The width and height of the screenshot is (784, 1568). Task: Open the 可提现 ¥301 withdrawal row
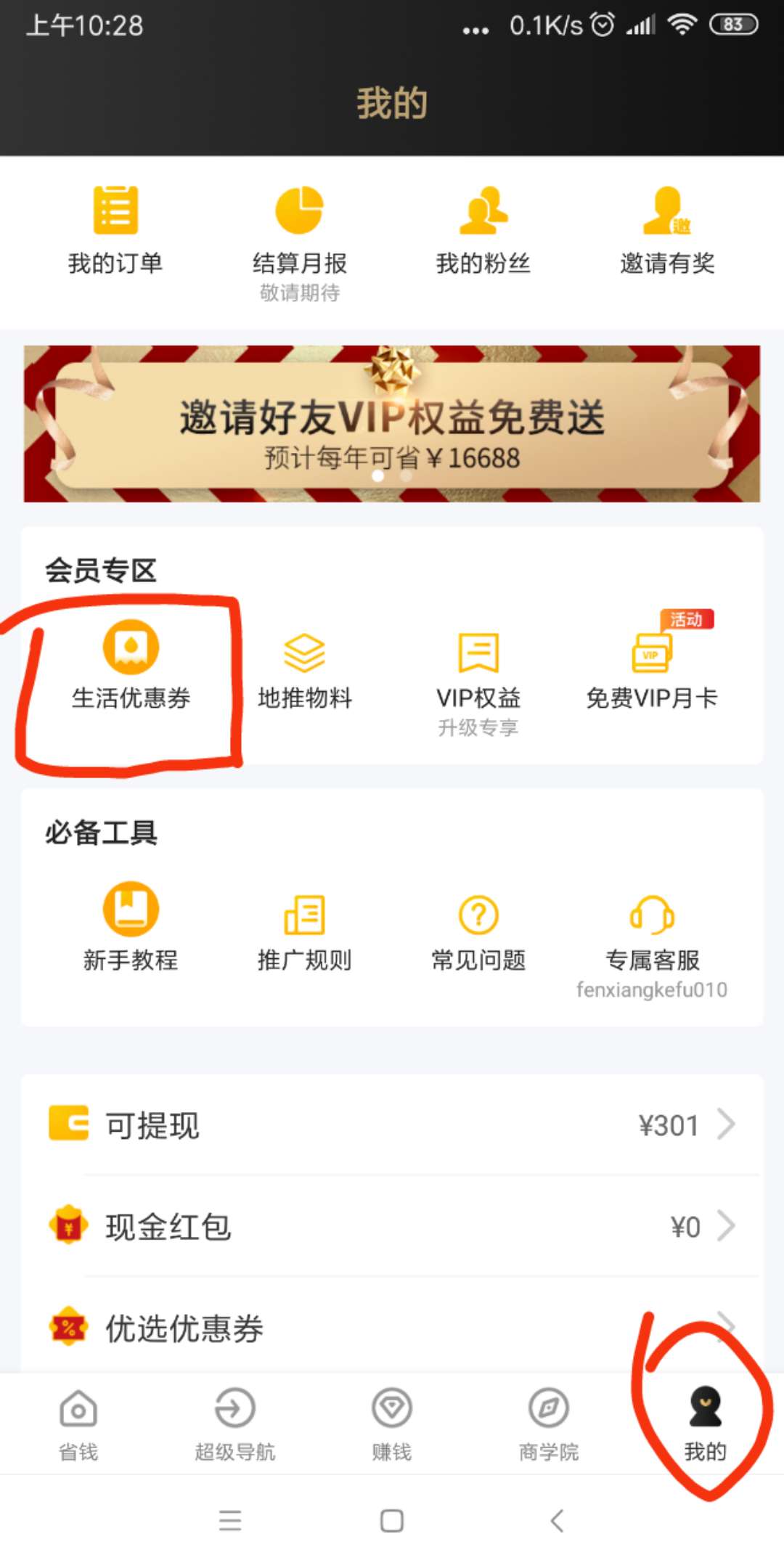(x=392, y=1125)
